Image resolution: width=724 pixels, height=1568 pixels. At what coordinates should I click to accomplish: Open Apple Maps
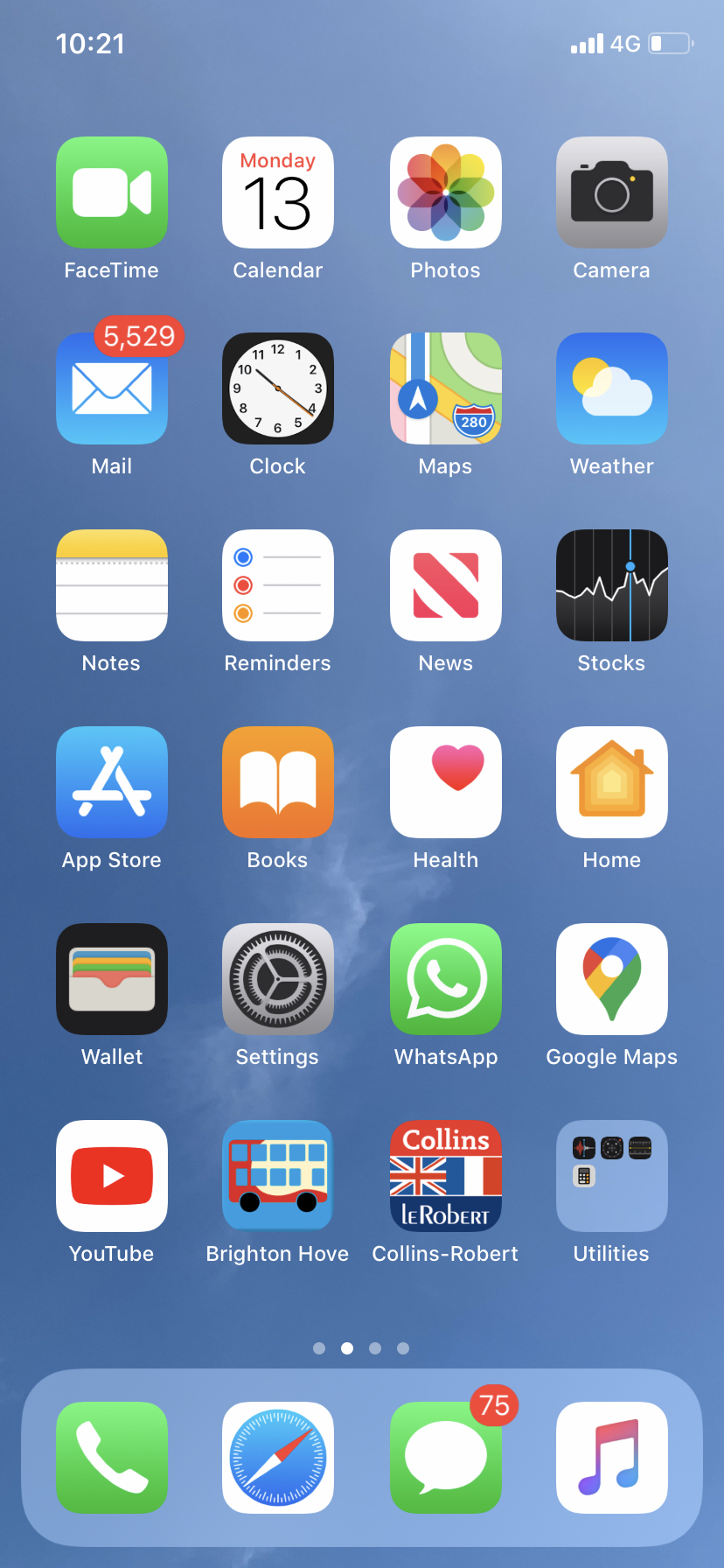tap(446, 388)
